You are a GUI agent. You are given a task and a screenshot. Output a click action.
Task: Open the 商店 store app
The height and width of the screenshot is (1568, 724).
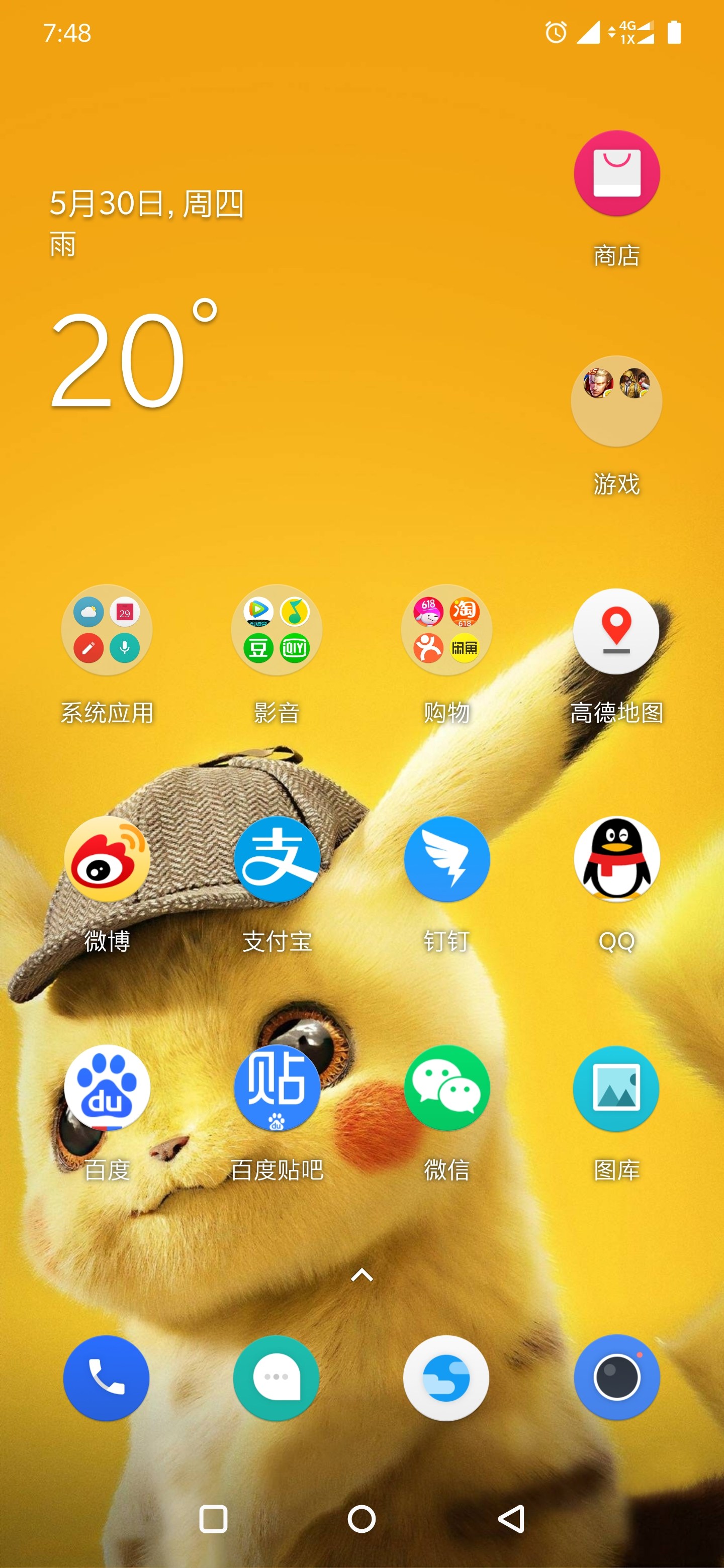pyautogui.click(x=616, y=174)
